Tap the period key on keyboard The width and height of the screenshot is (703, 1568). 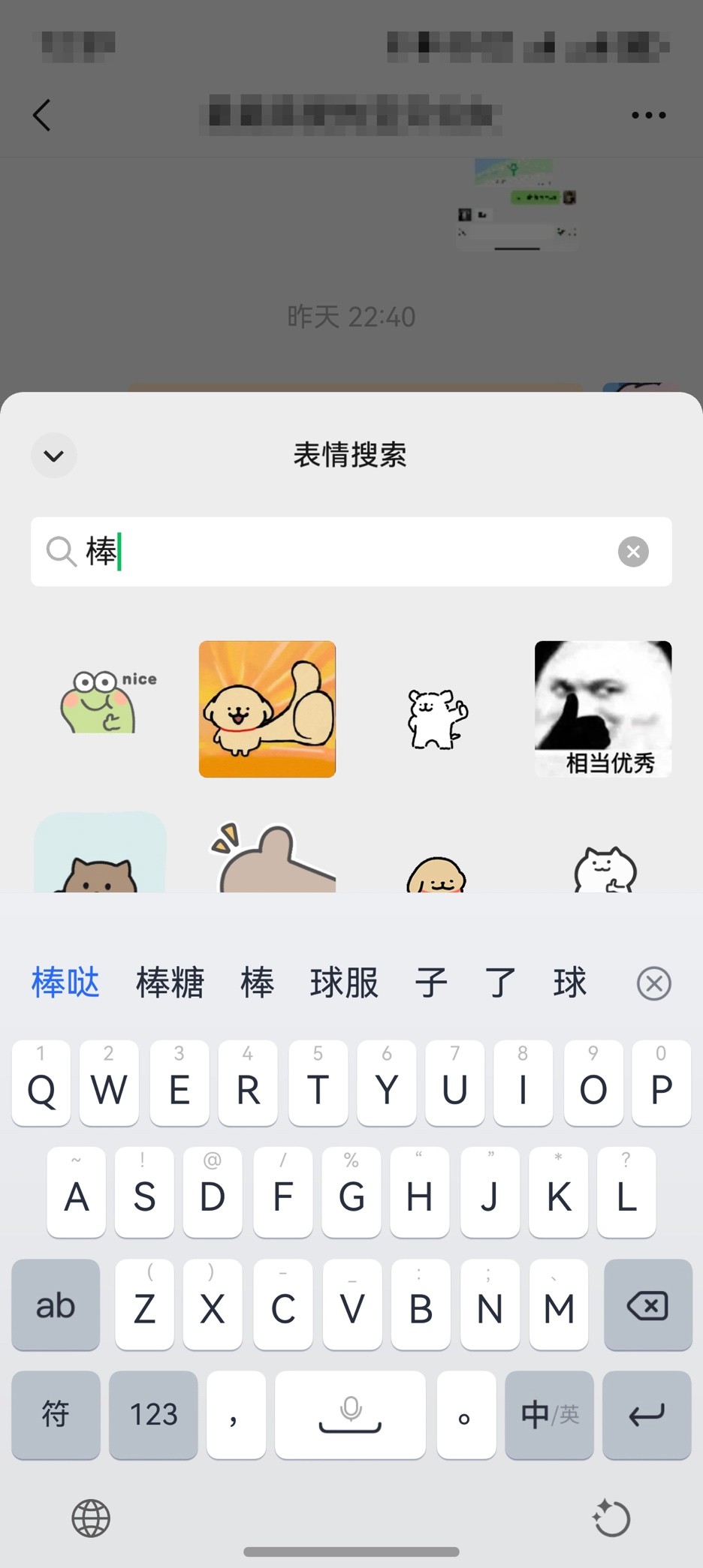point(466,1416)
